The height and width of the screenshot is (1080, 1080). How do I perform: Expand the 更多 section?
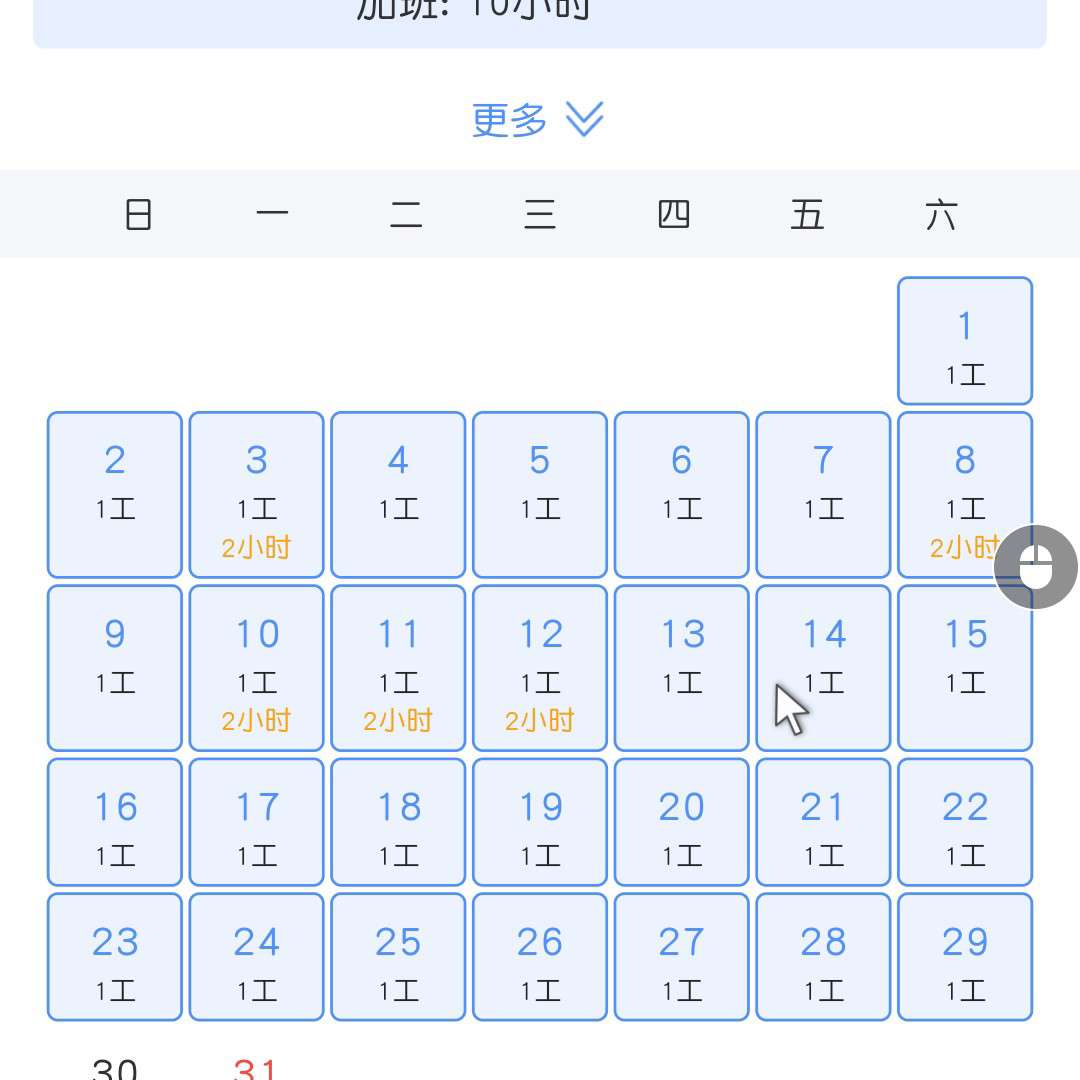(538, 120)
